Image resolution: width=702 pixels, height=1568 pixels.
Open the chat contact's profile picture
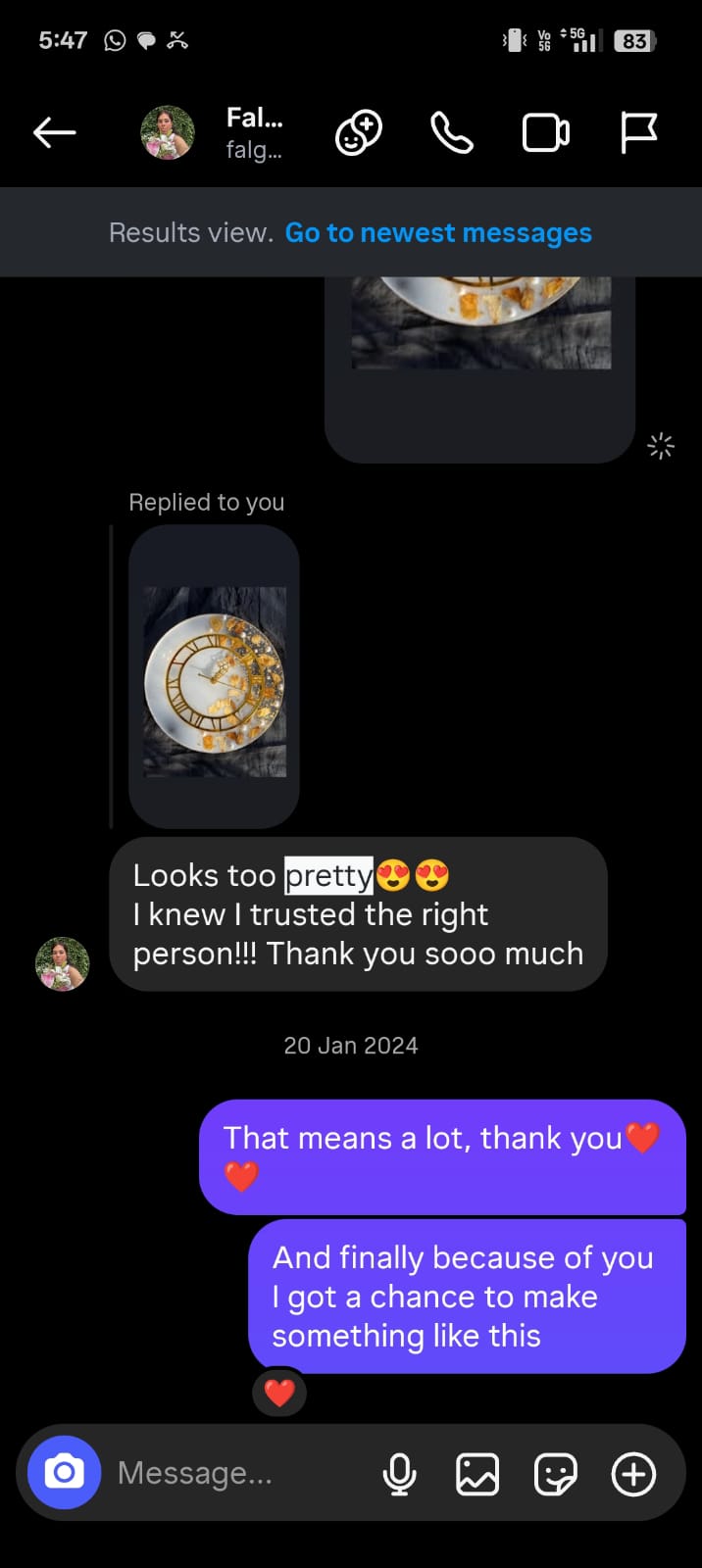(x=168, y=132)
